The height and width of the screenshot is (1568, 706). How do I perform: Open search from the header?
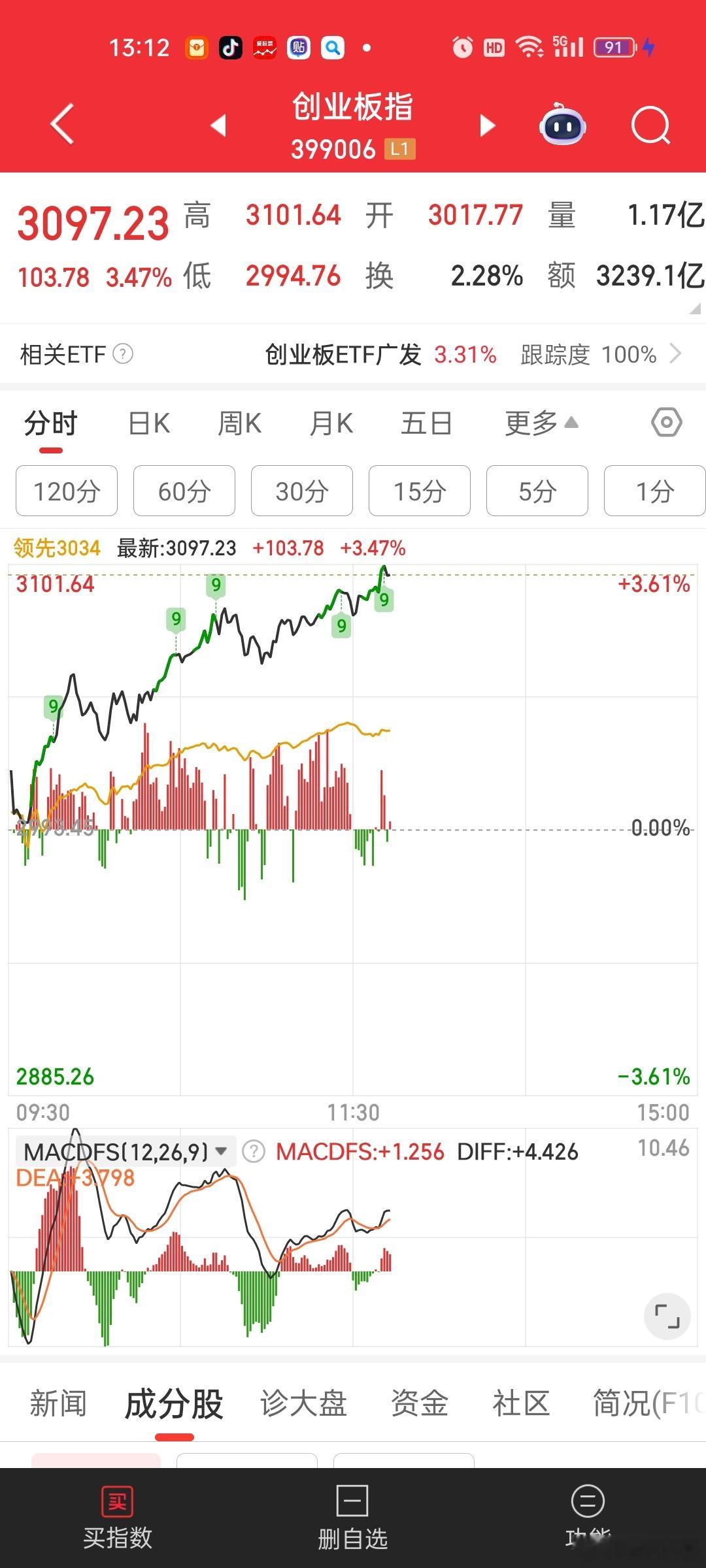tap(650, 125)
